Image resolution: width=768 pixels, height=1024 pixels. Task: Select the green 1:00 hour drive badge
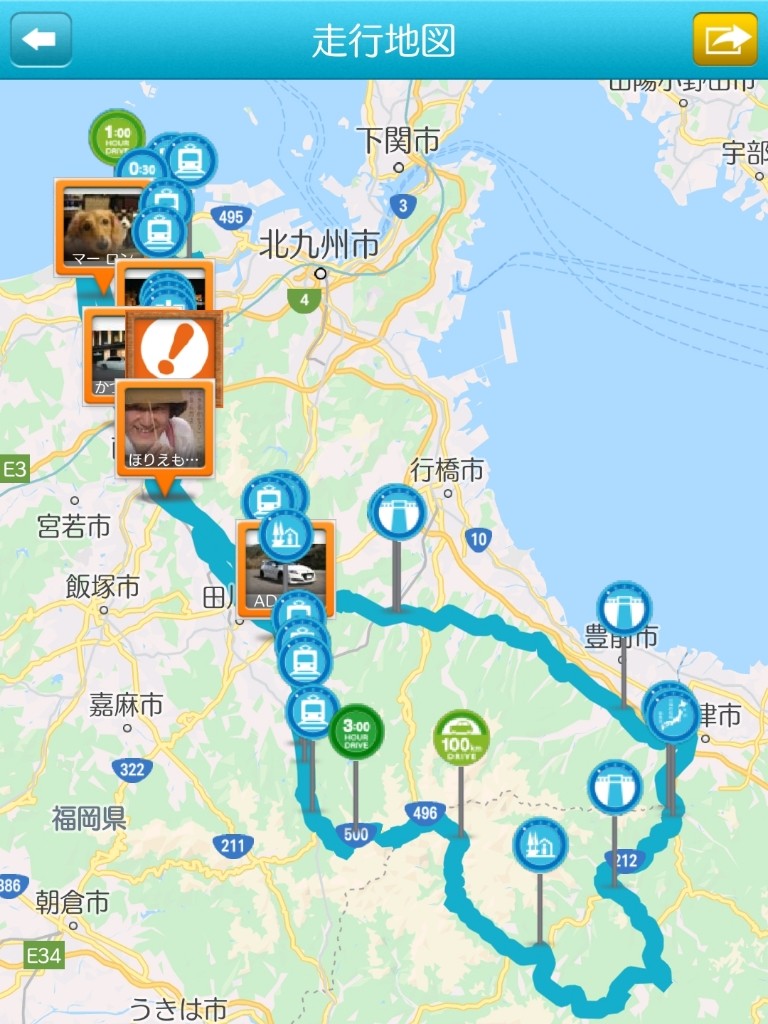click(x=116, y=134)
